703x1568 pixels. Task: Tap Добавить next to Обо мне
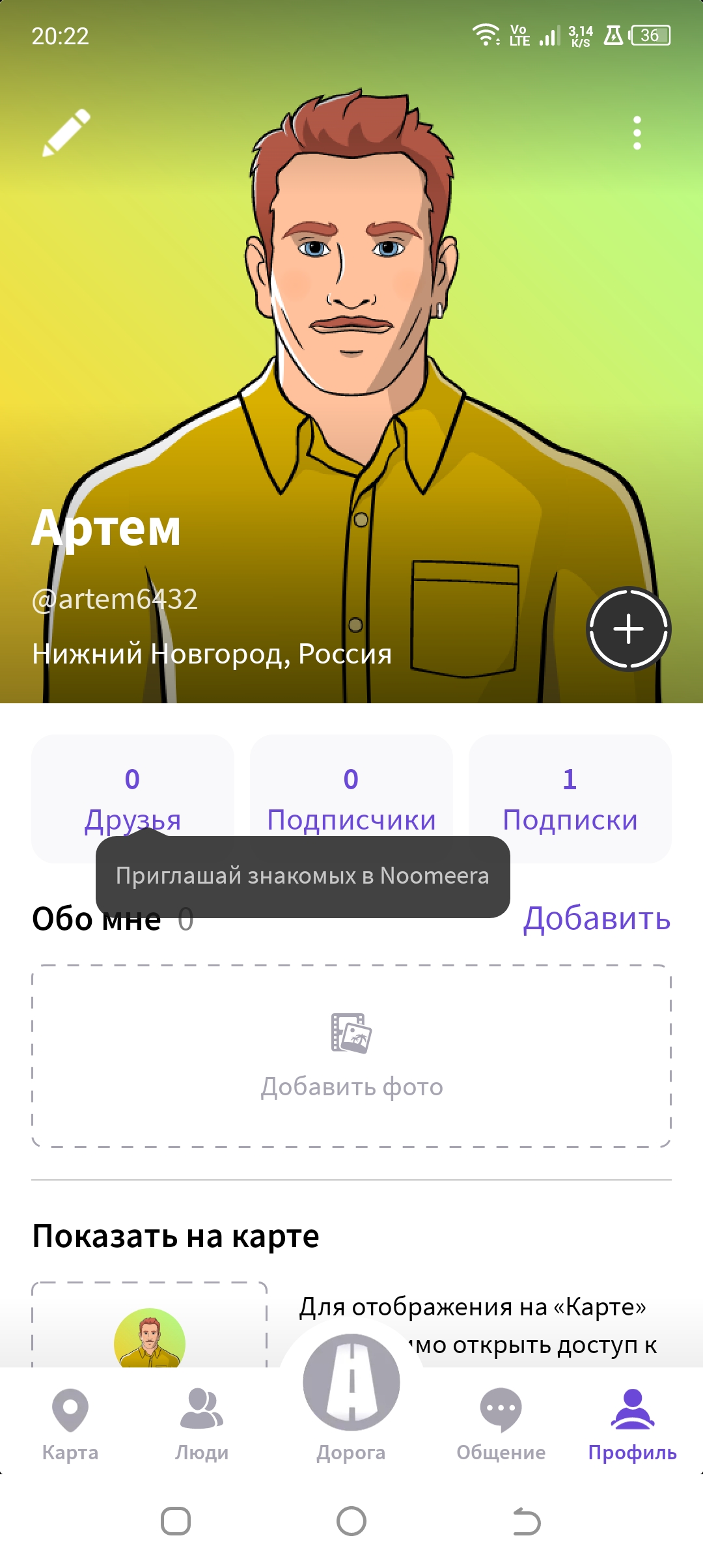(596, 918)
